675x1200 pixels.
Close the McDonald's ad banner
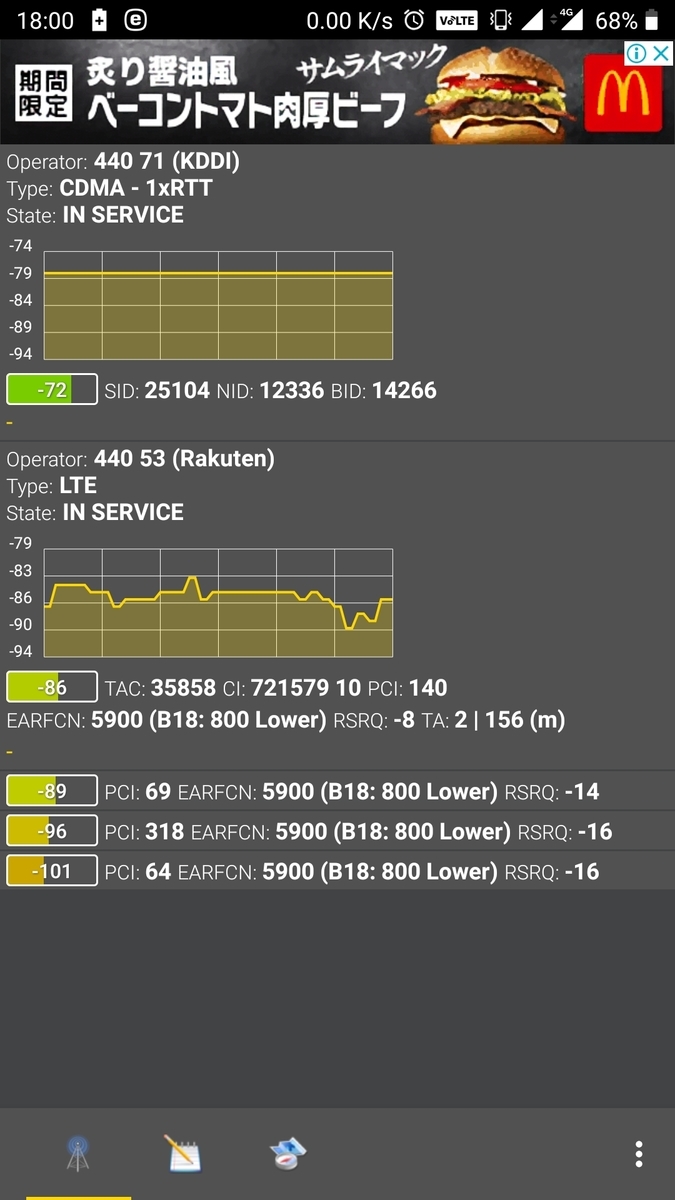[660, 54]
